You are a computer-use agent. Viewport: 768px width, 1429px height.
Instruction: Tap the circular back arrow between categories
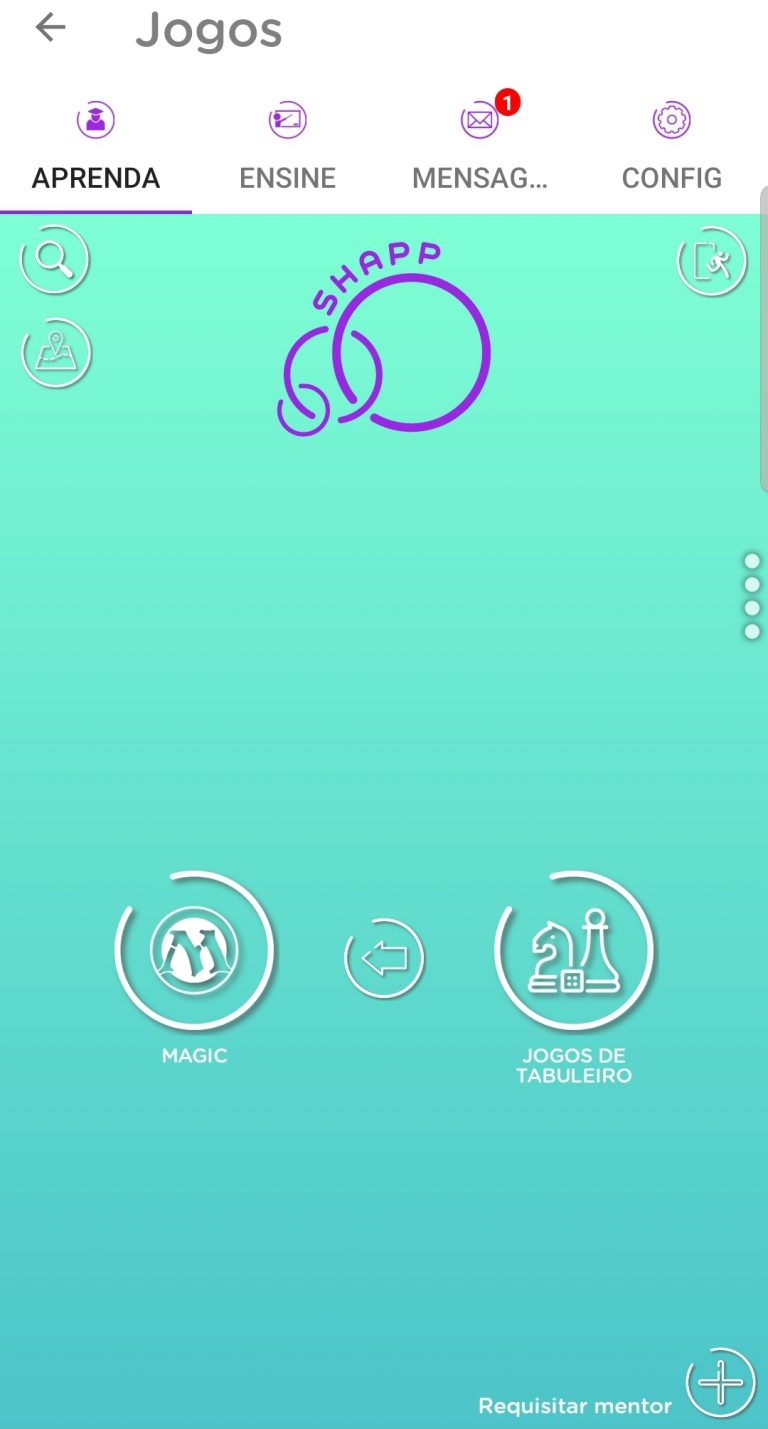pyautogui.click(x=384, y=959)
